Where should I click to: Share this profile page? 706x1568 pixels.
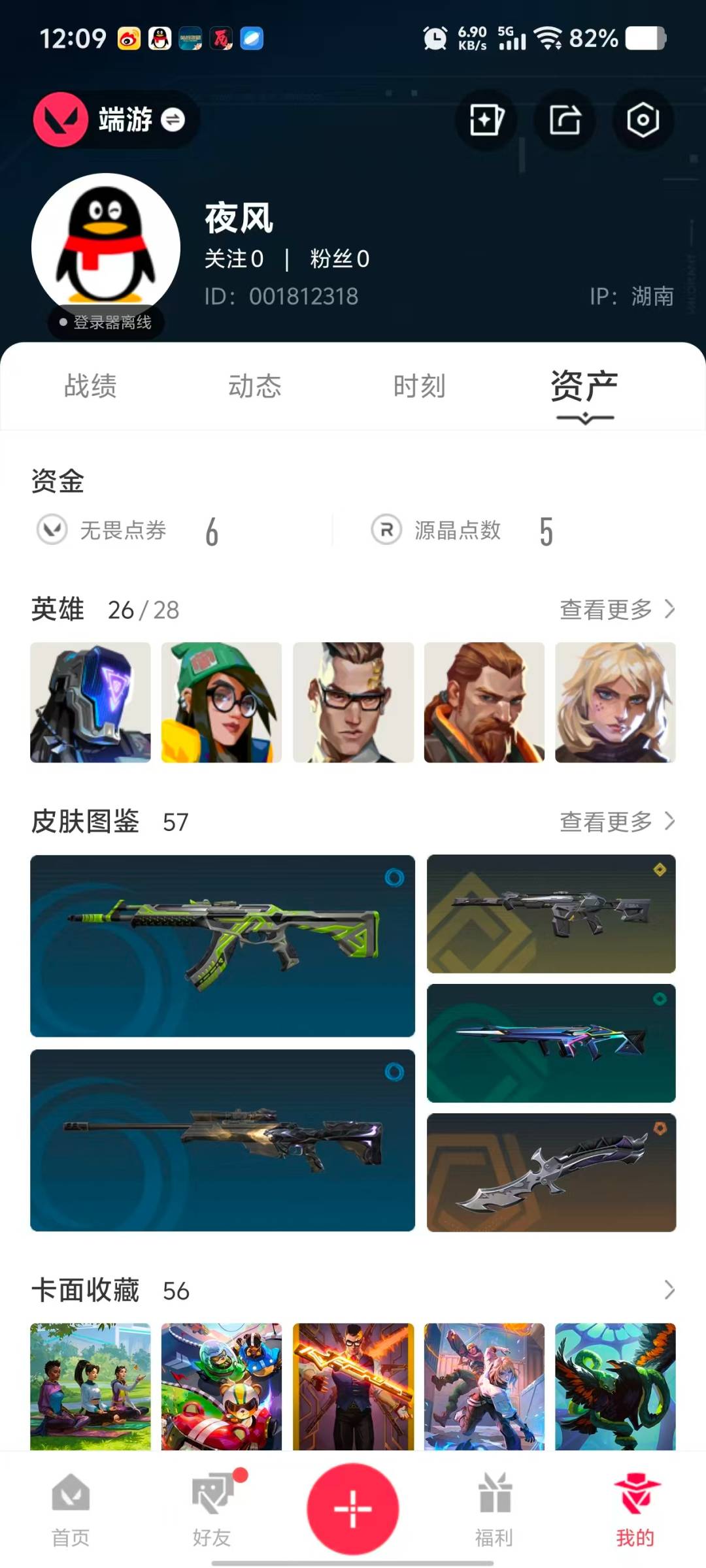pyautogui.click(x=565, y=120)
